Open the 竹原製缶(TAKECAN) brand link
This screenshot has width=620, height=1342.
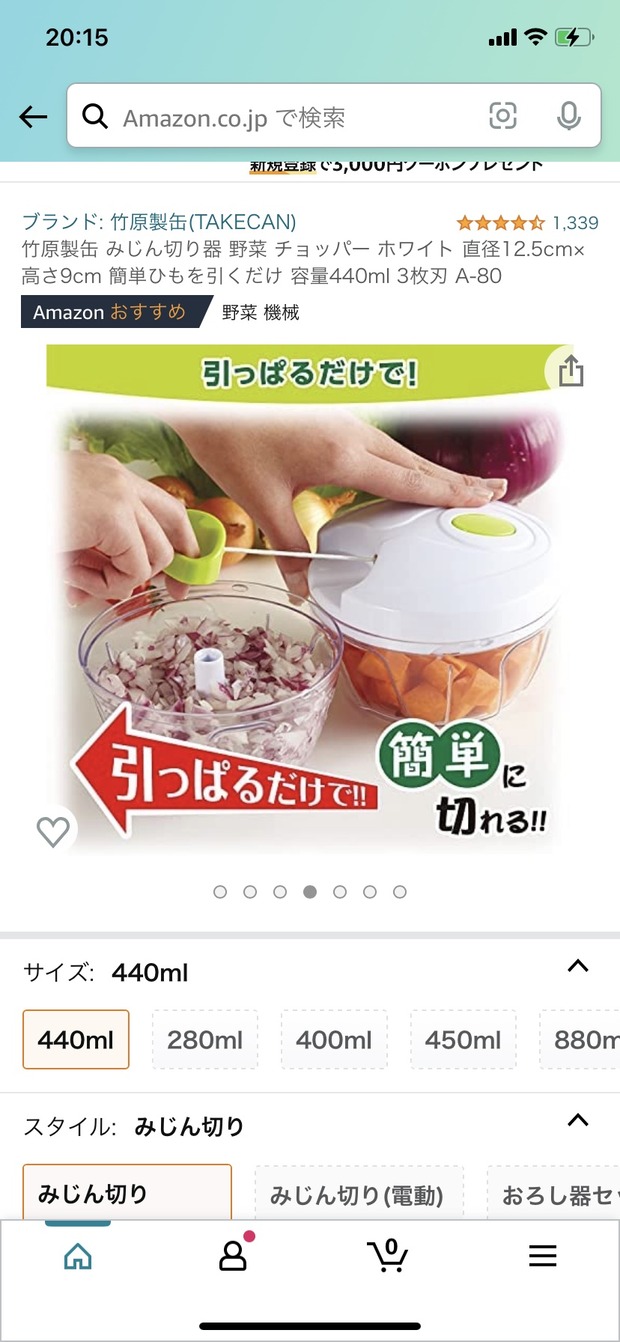159,222
